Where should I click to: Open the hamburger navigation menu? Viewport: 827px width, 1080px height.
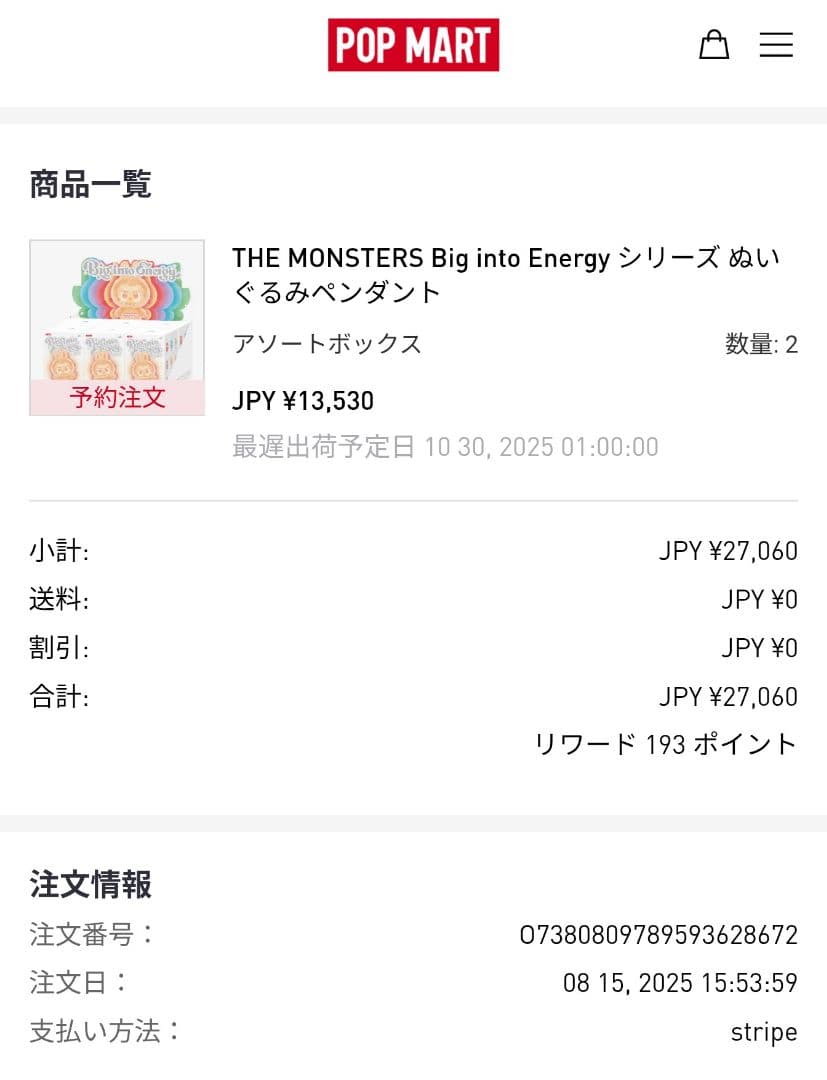(x=776, y=44)
